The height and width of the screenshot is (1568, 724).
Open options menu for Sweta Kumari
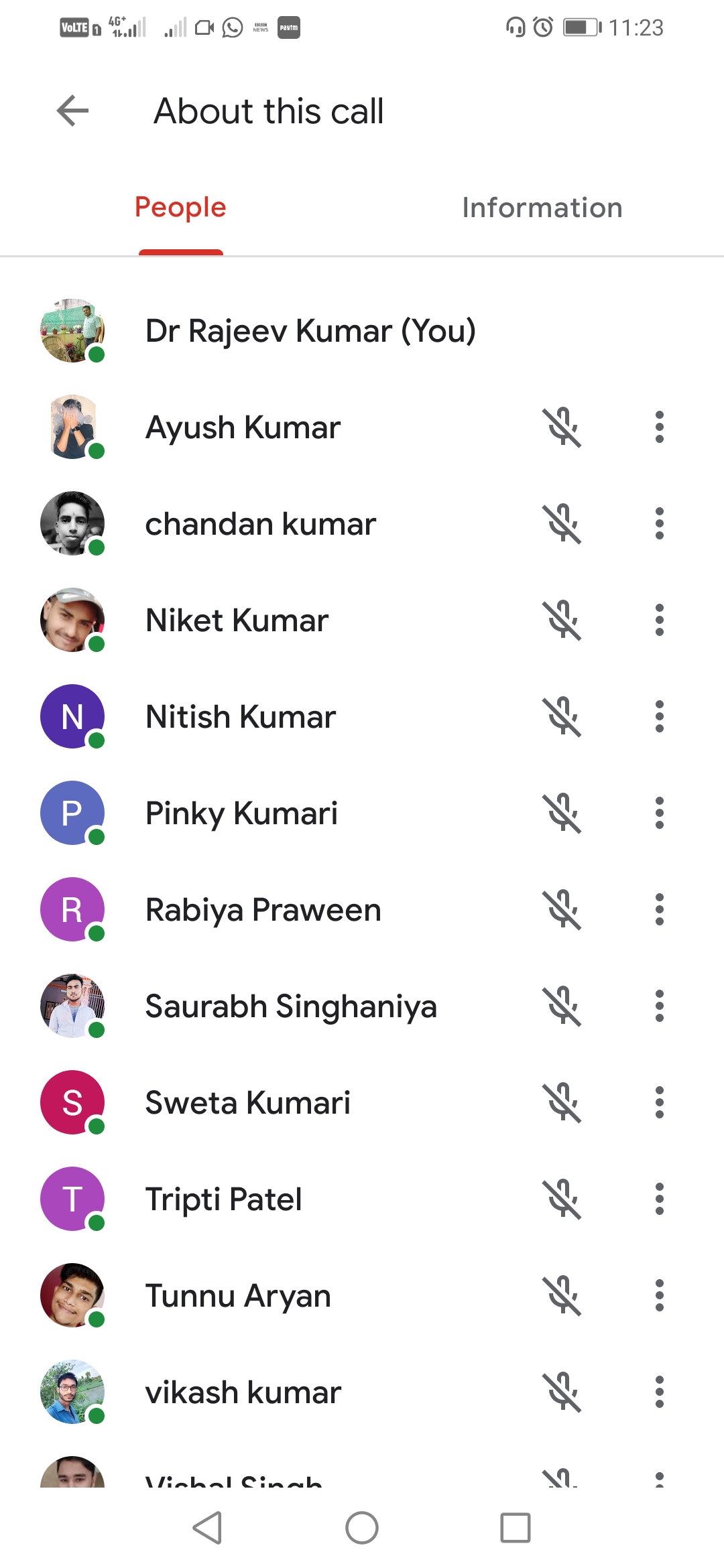(659, 1102)
